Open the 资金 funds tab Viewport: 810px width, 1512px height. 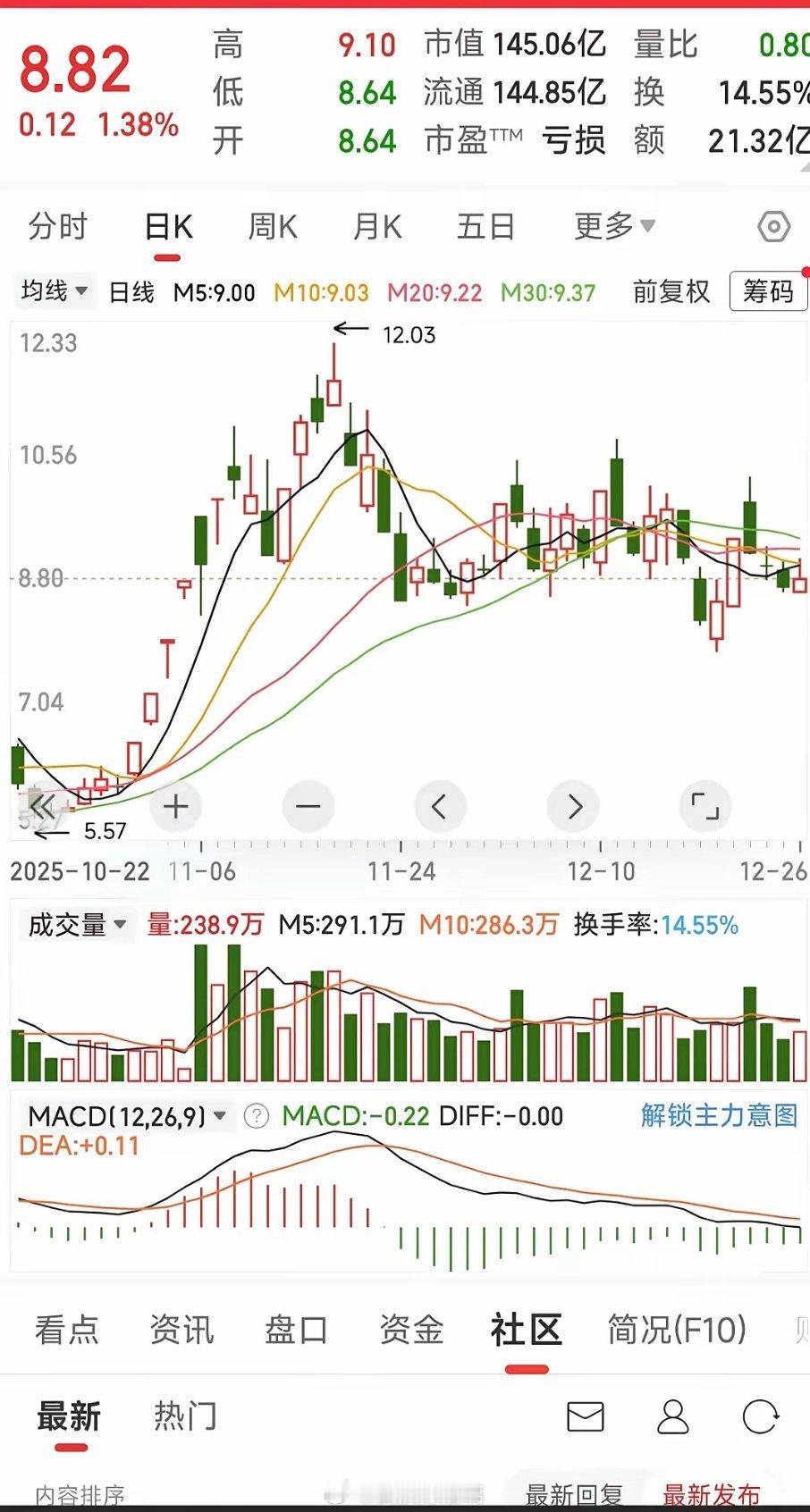click(x=410, y=1330)
